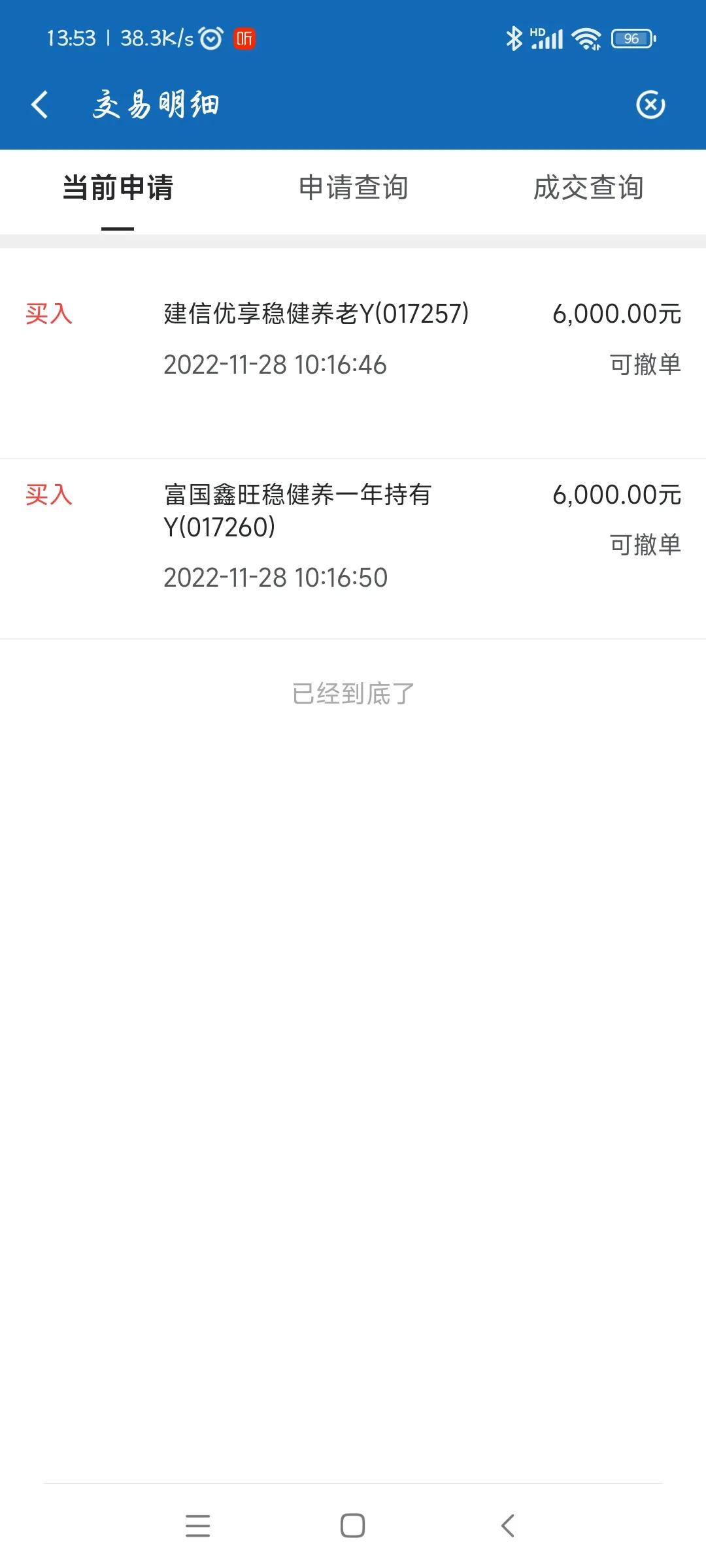This screenshot has height=1568, width=706.
Task: Tap 可撤单 on the 建信优享稳健养老Y order
Action: pos(644,366)
